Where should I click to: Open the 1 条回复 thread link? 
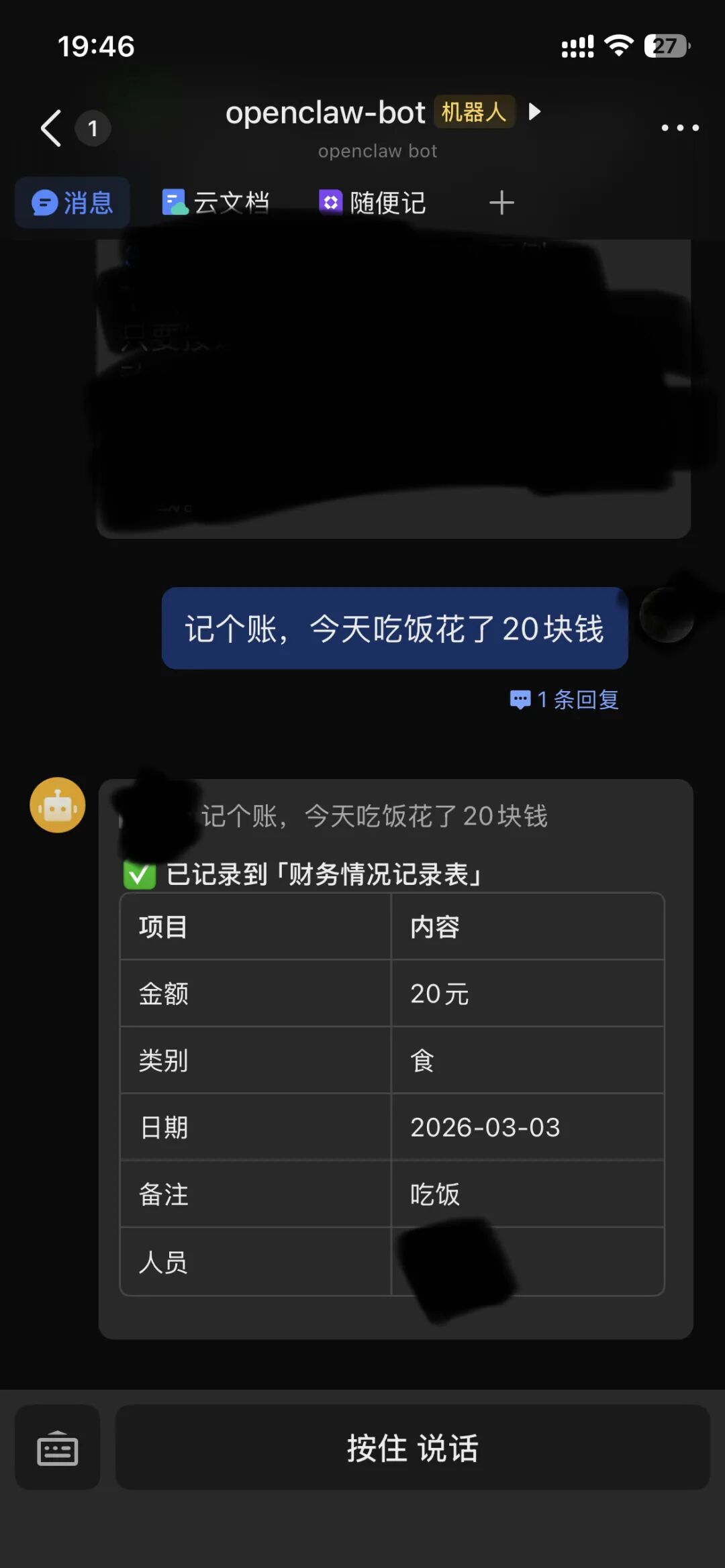click(565, 700)
